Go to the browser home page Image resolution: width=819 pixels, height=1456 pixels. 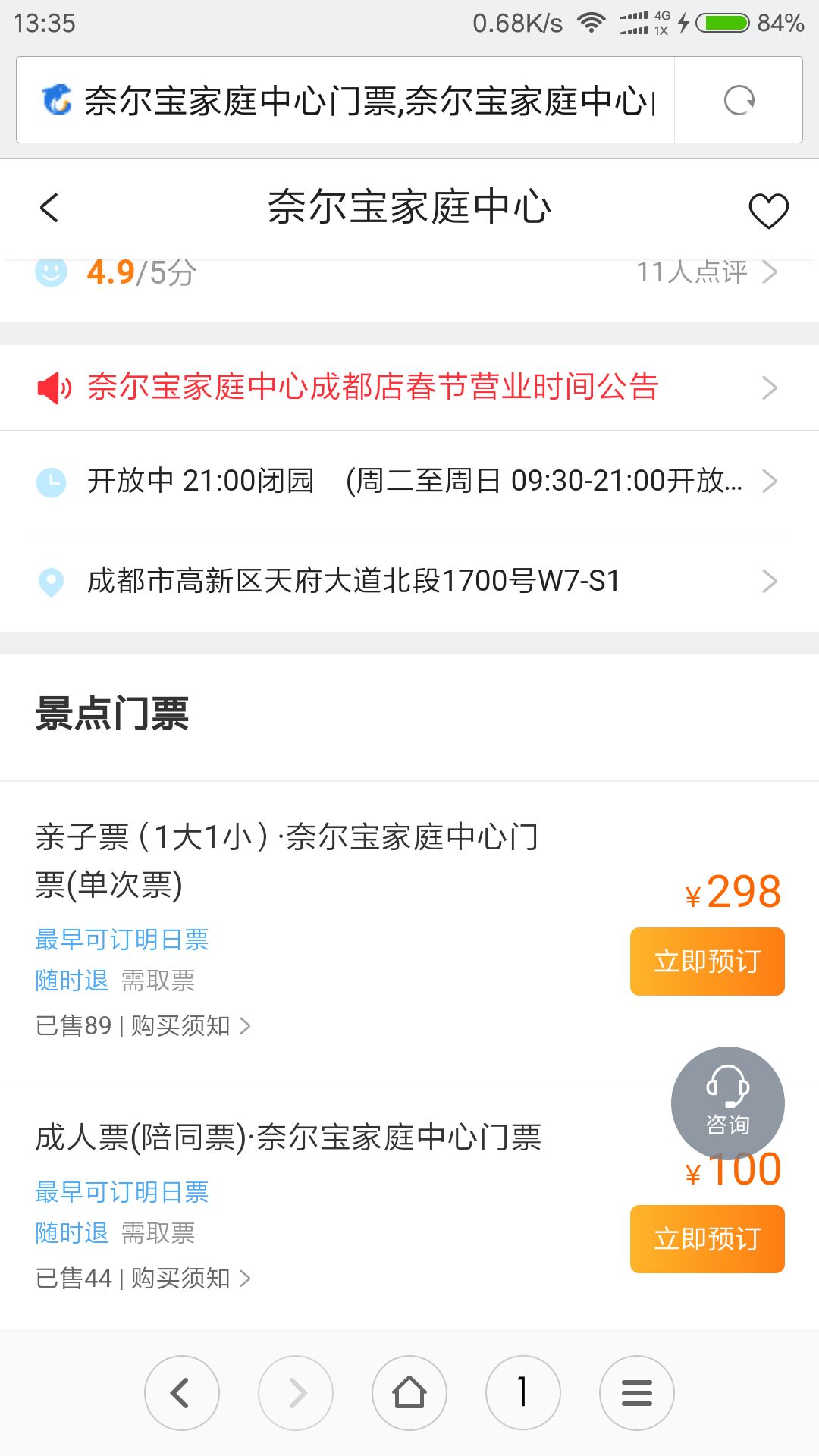click(x=409, y=1393)
